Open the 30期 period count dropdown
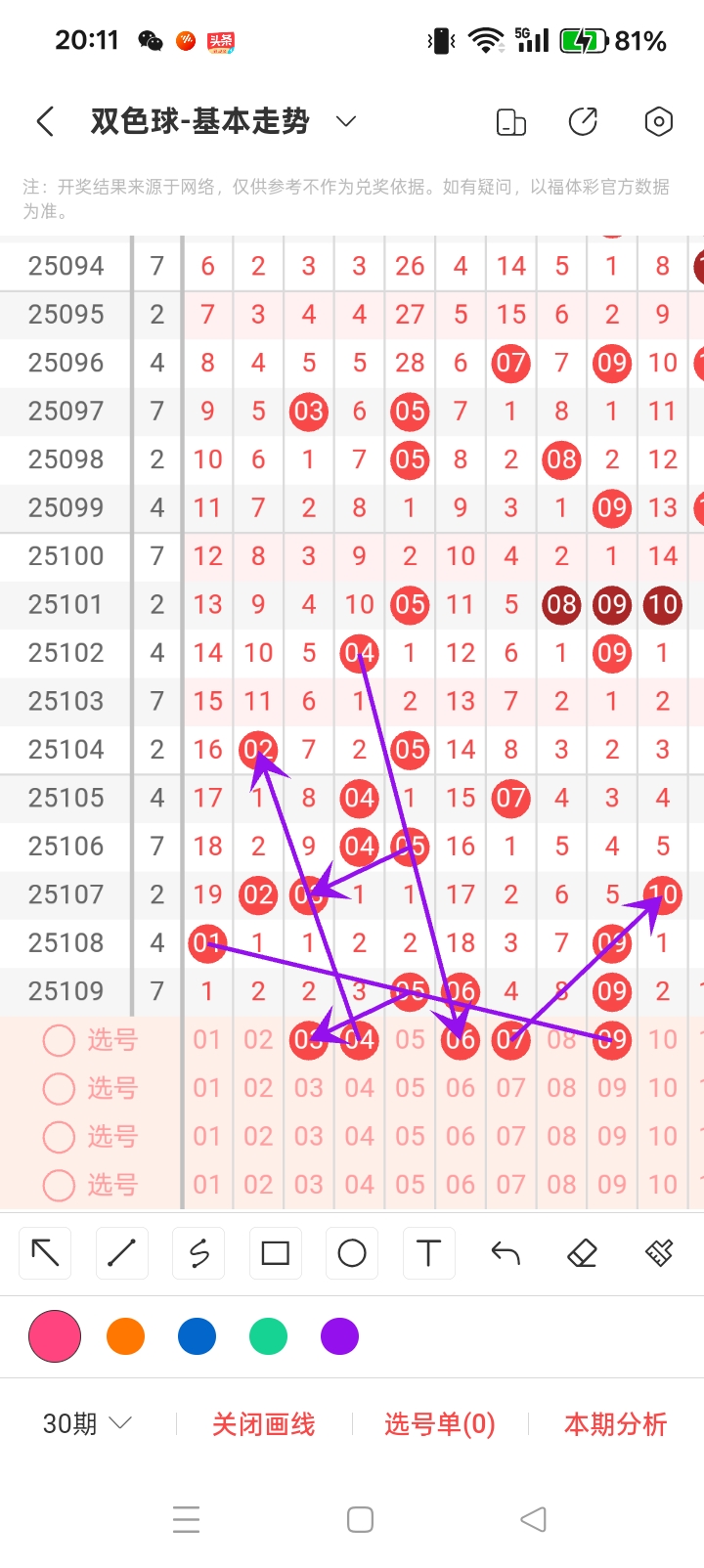Screen dimensions: 704x1568 pyautogui.click(x=87, y=1424)
